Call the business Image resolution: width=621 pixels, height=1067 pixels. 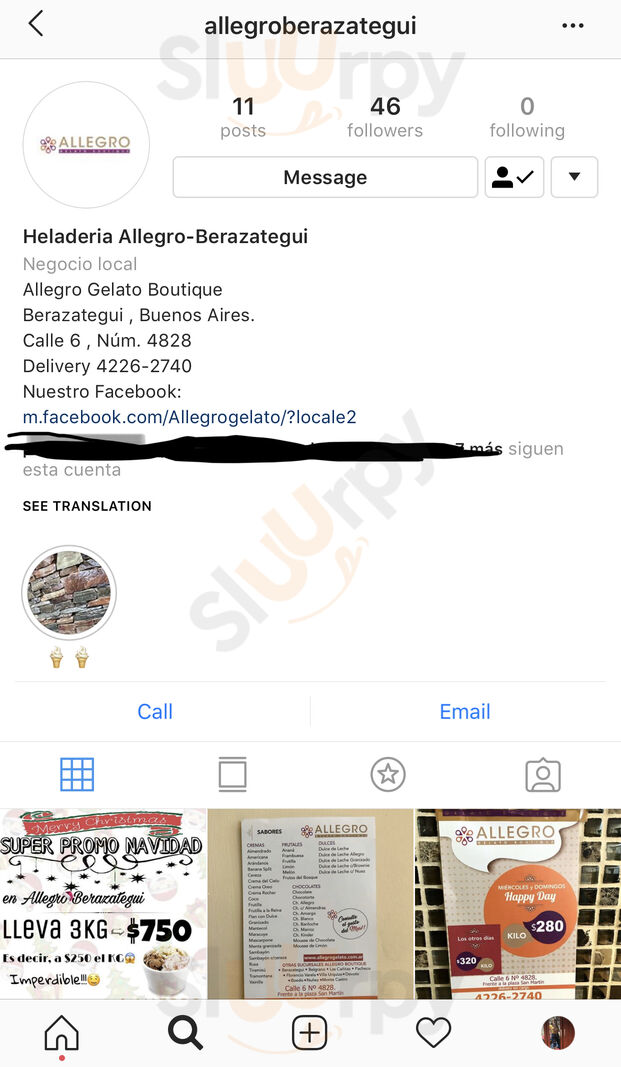(155, 711)
